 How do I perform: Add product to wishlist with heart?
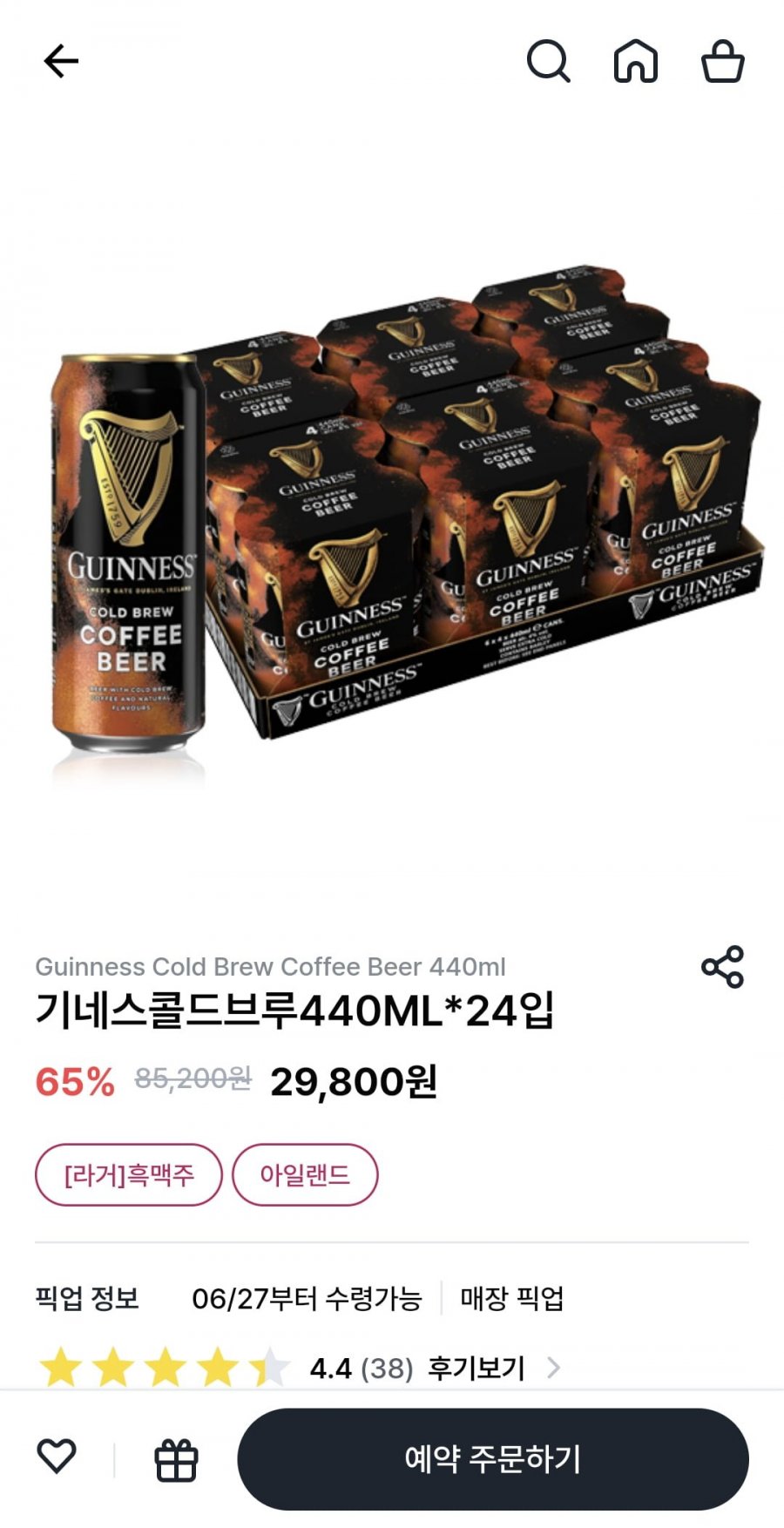[57, 1457]
